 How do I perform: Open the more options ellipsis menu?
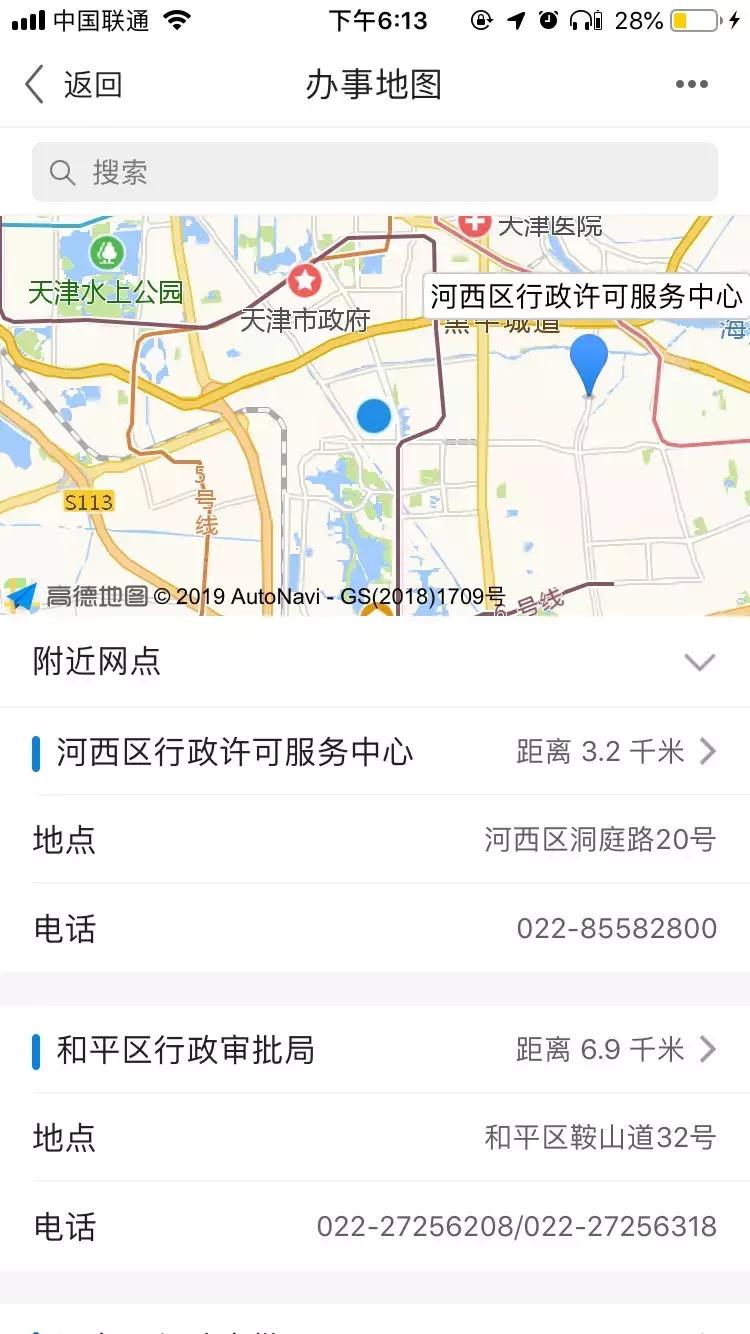click(x=690, y=84)
